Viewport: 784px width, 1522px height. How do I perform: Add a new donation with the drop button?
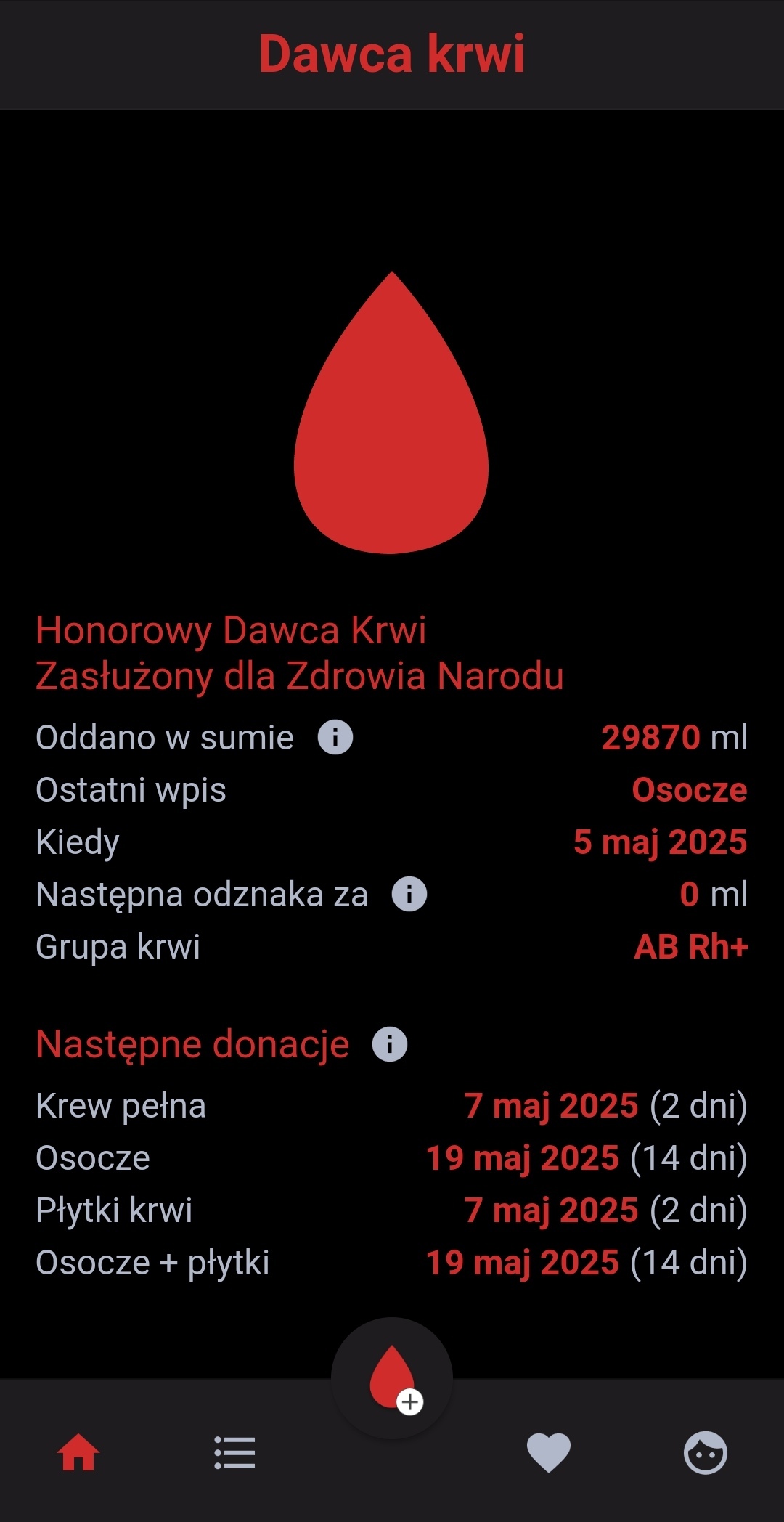tap(392, 1378)
